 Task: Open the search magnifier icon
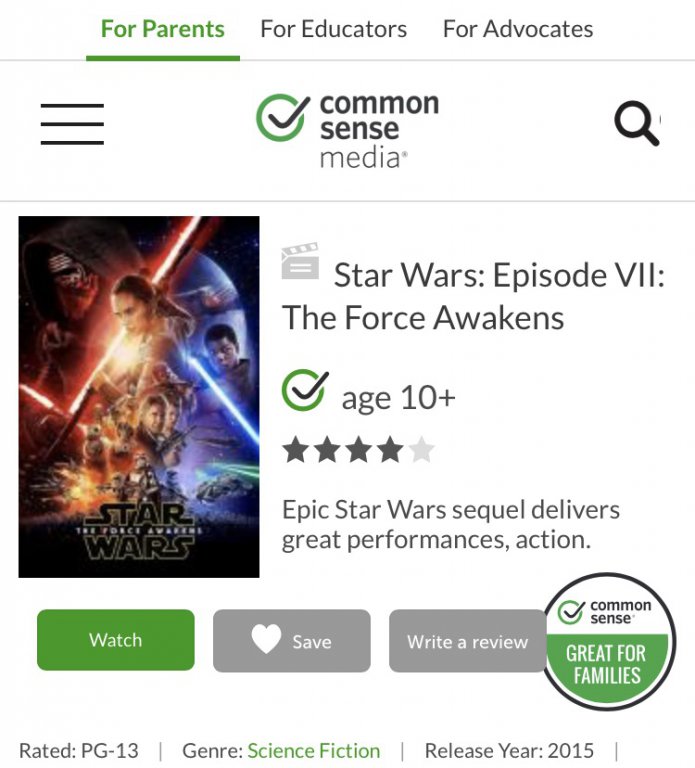coord(636,124)
